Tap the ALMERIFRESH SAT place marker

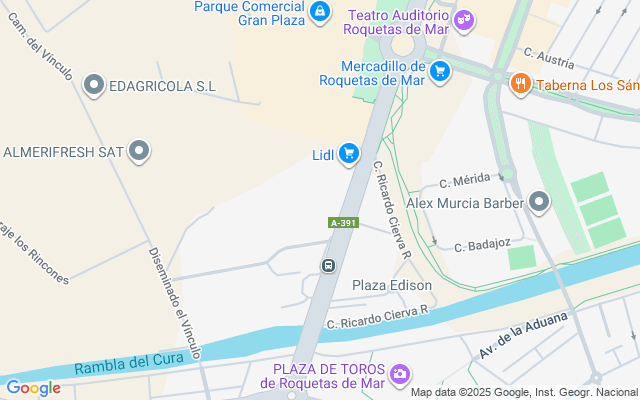click(x=139, y=152)
